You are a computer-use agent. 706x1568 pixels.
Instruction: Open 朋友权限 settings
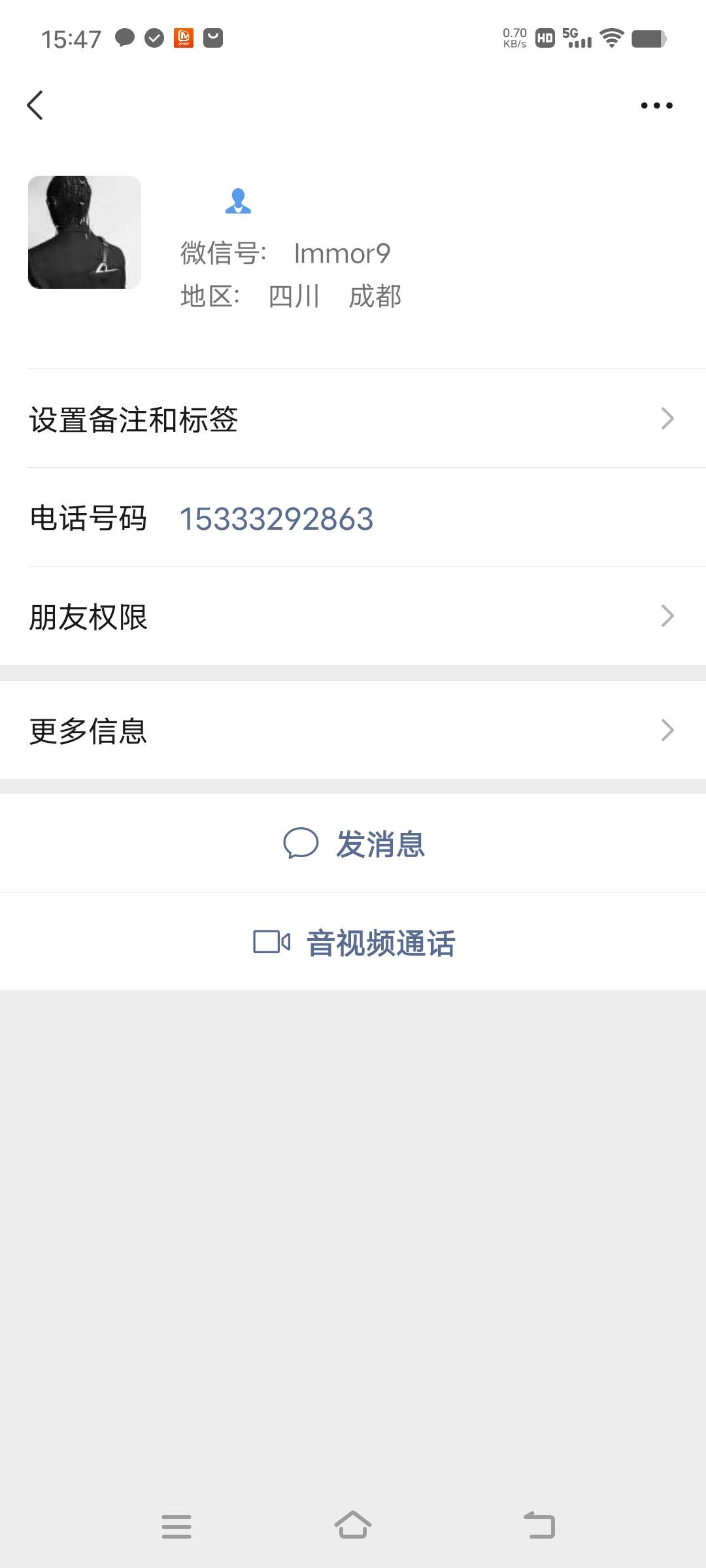pos(353,616)
